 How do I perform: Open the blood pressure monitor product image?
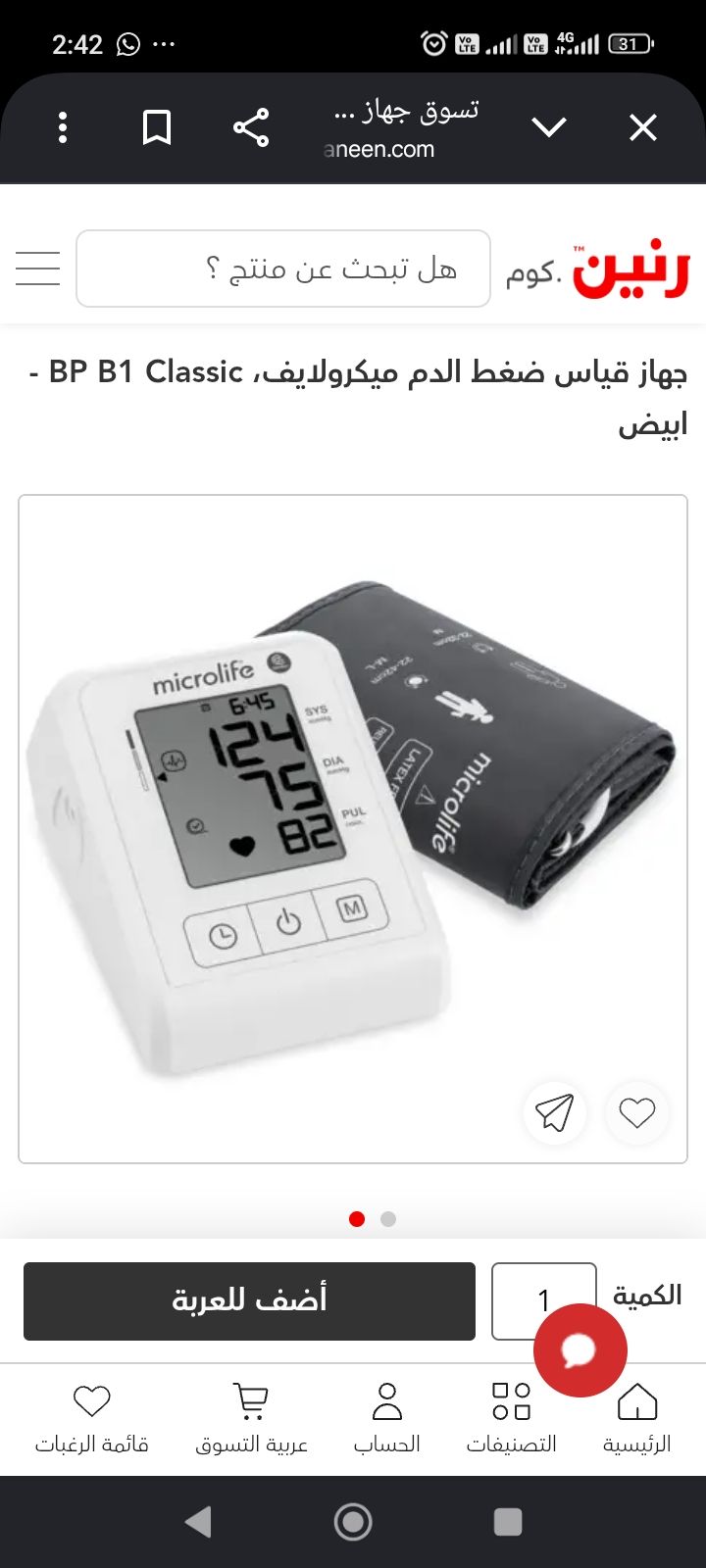[353, 829]
